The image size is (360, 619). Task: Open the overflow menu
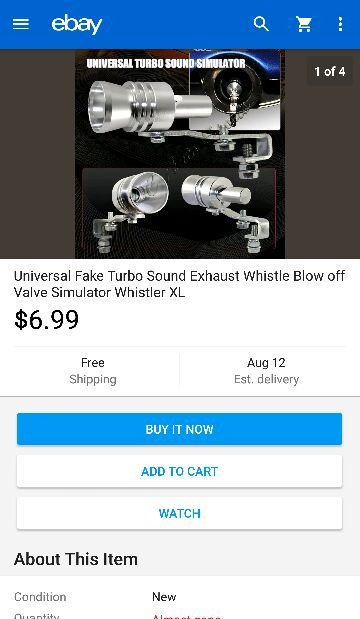340,24
